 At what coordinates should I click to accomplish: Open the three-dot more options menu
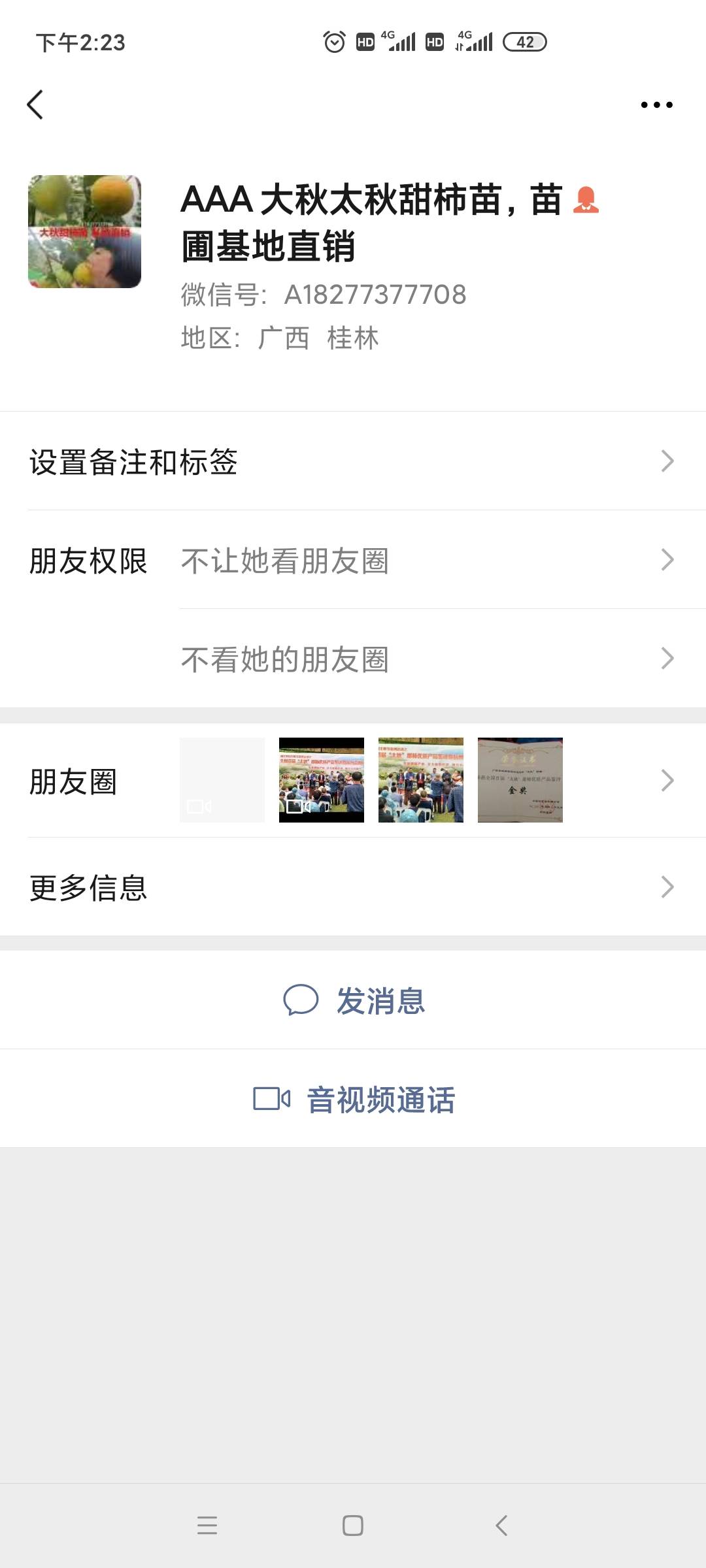[x=656, y=105]
